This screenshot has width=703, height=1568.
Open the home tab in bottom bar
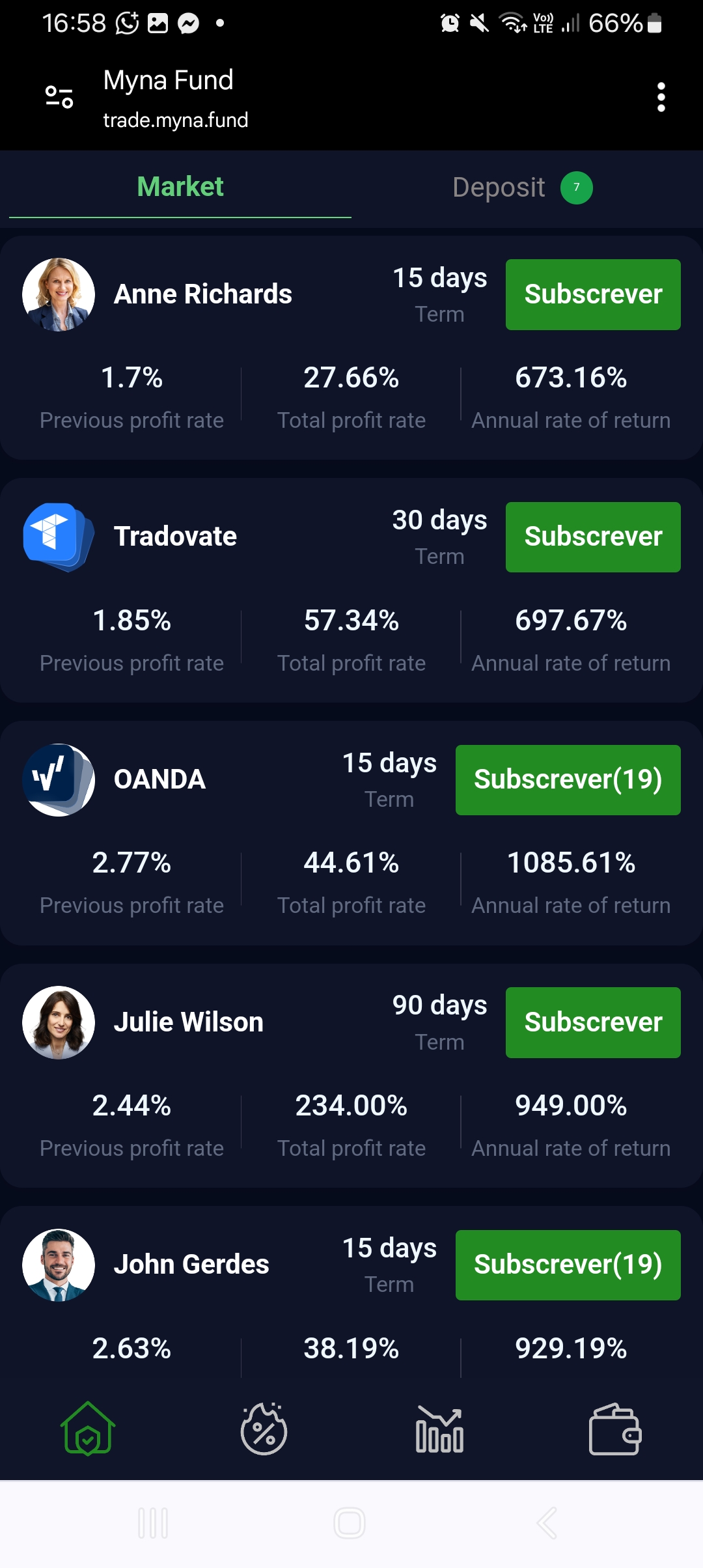tap(88, 1429)
